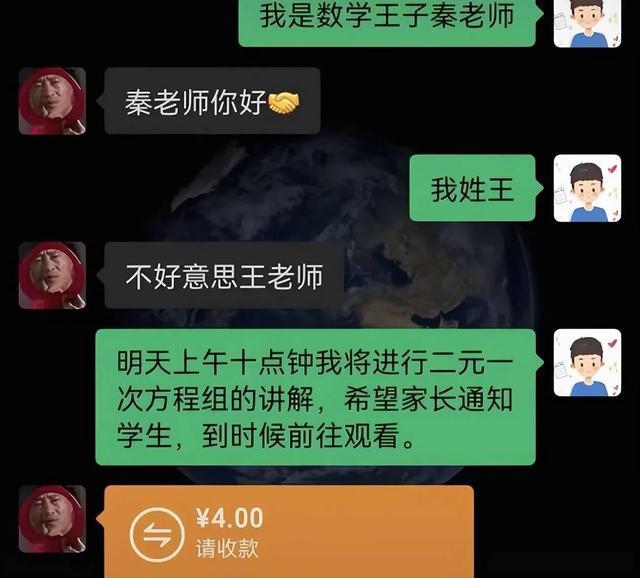
Task: Tap the avatar beside 不好意思王老师
Action: pyautogui.click(x=52, y=275)
